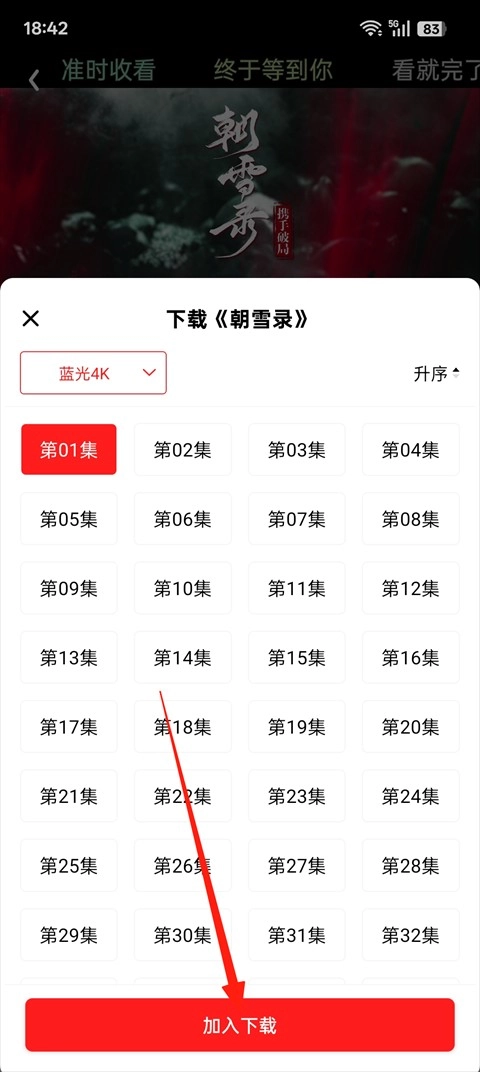Select episode 第15集
This screenshot has height=1072, width=480.
pyautogui.click(x=297, y=658)
